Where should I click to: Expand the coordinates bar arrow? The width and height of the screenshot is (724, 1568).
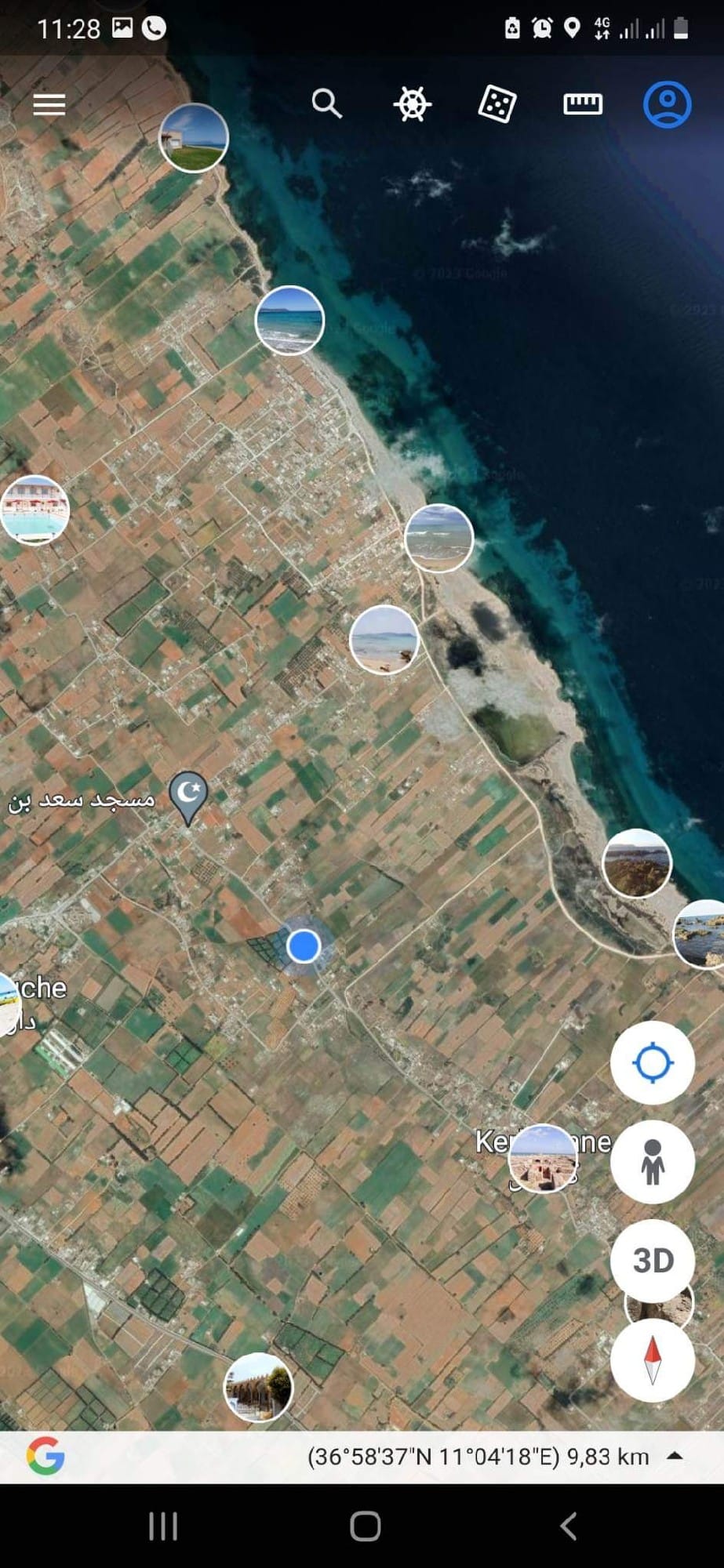click(x=675, y=1456)
